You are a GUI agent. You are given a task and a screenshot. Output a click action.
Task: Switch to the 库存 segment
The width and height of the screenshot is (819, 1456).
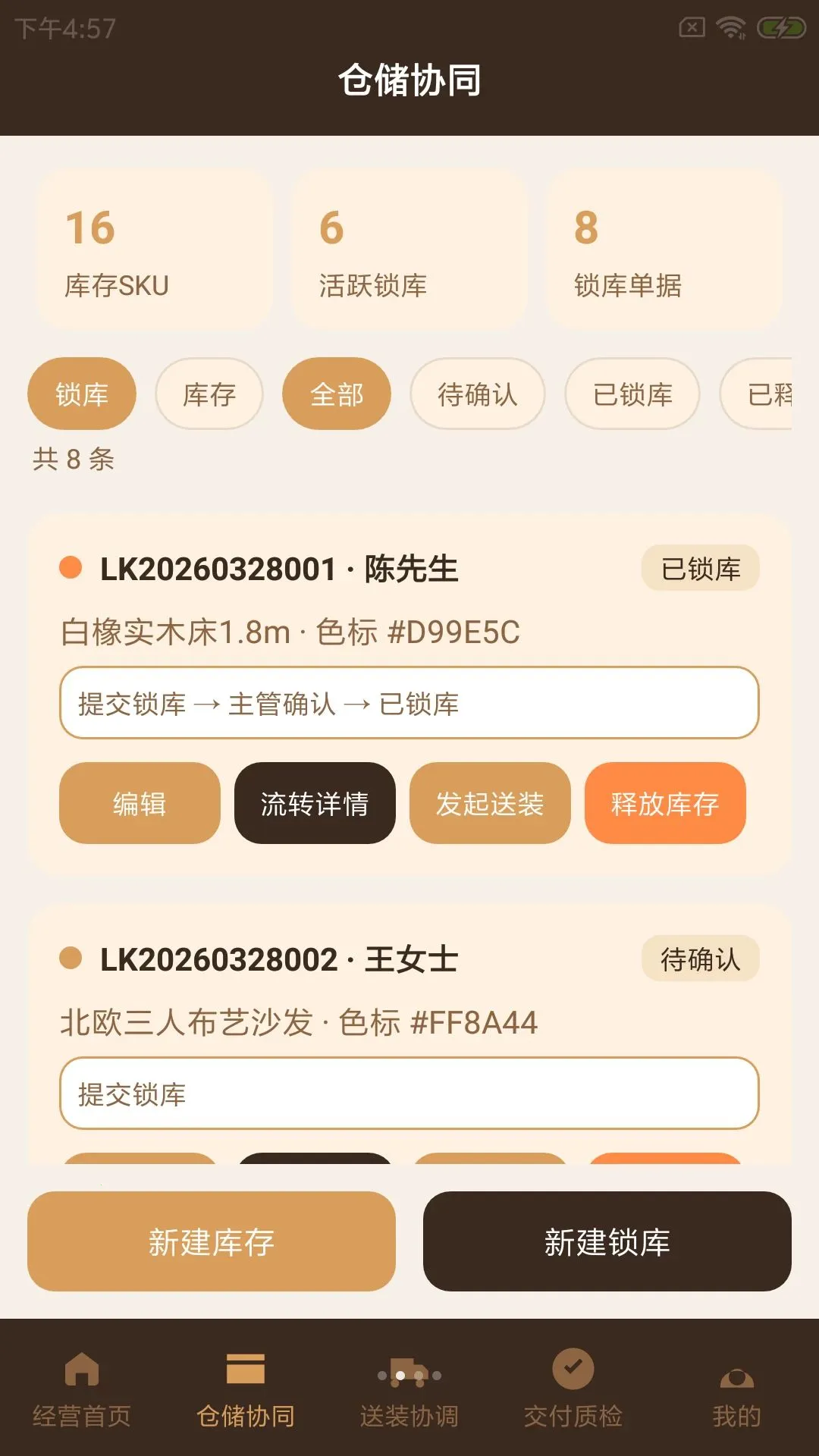pyautogui.click(x=209, y=394)
